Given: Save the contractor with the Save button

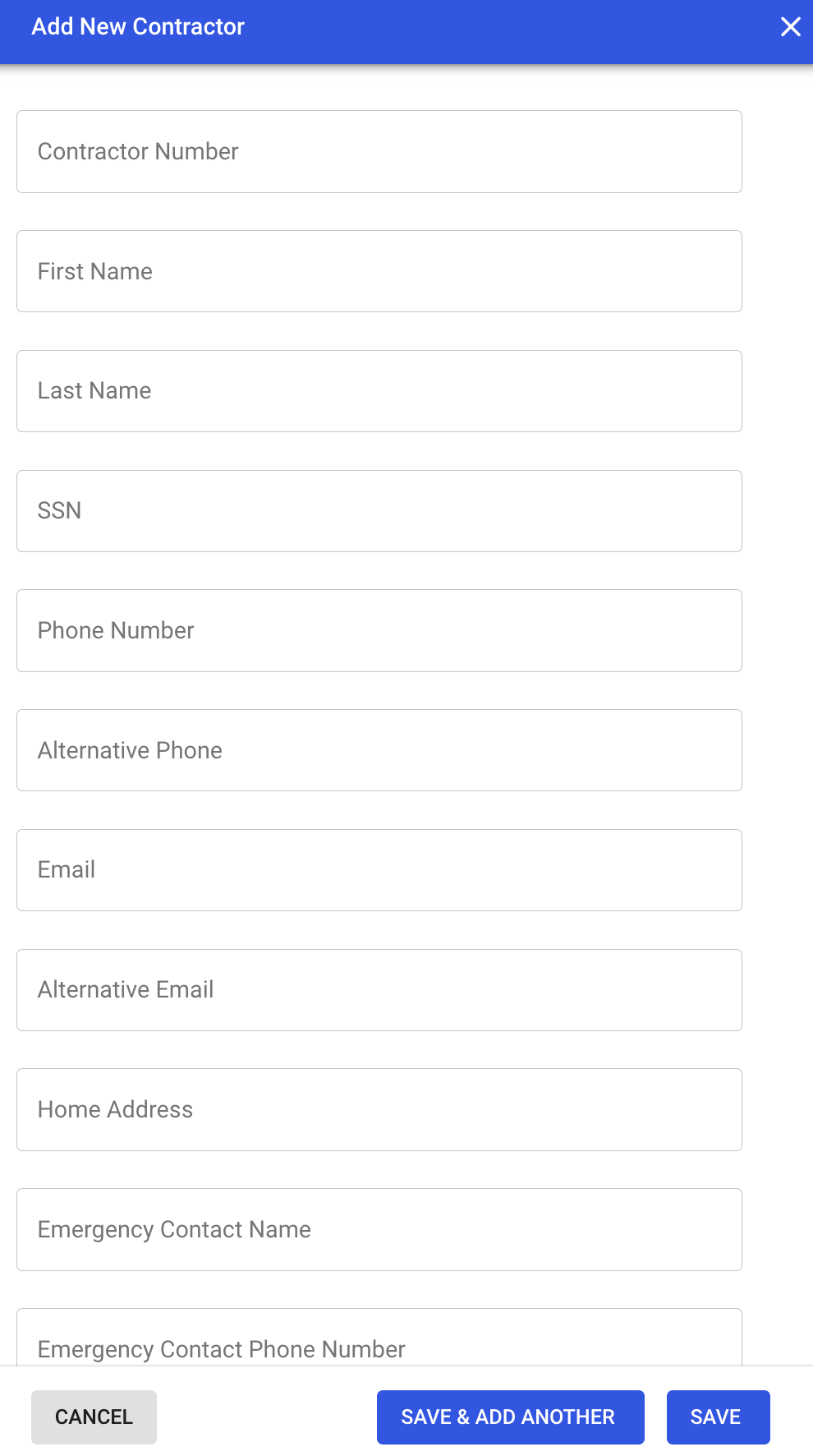Looking at the screenshot, I should [x=718, y=1417].
